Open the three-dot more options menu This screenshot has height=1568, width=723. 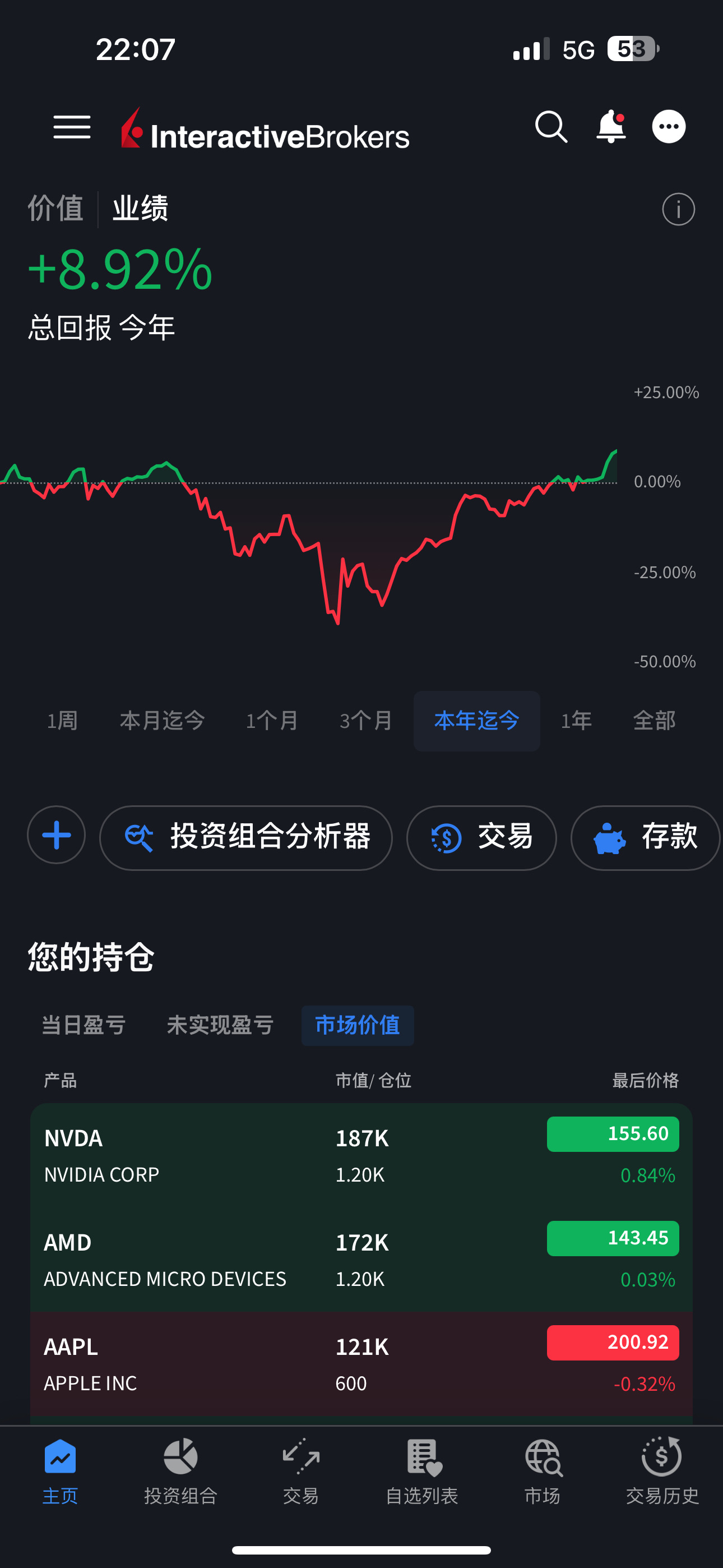coord(669,127)
